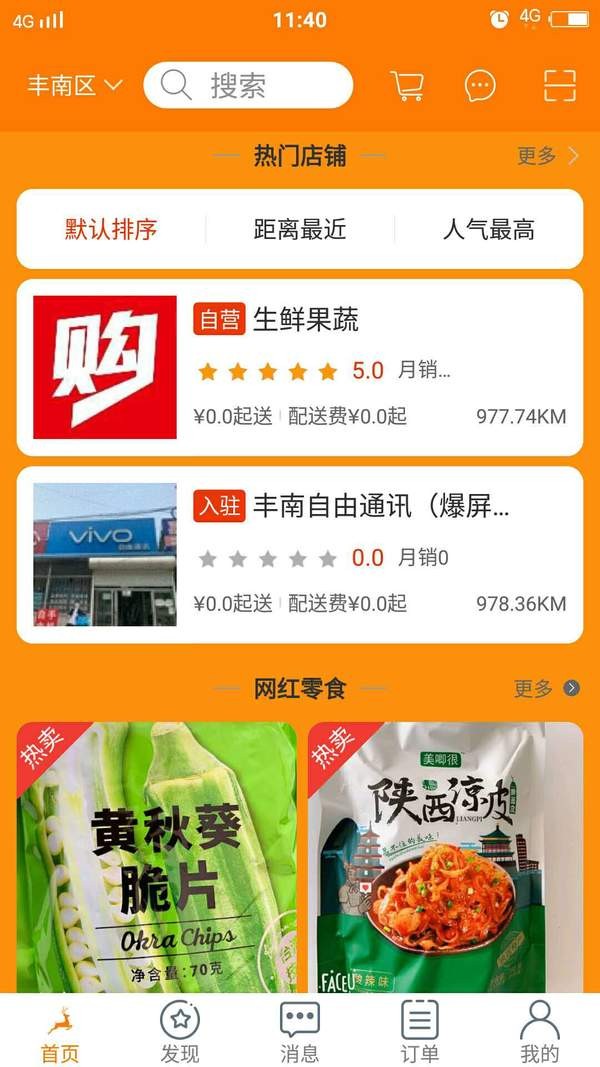Image resolution: width=600 pixels, height=1067 pixels.
Task: View 更多 in 网红零食
Action: pos(546,688)
